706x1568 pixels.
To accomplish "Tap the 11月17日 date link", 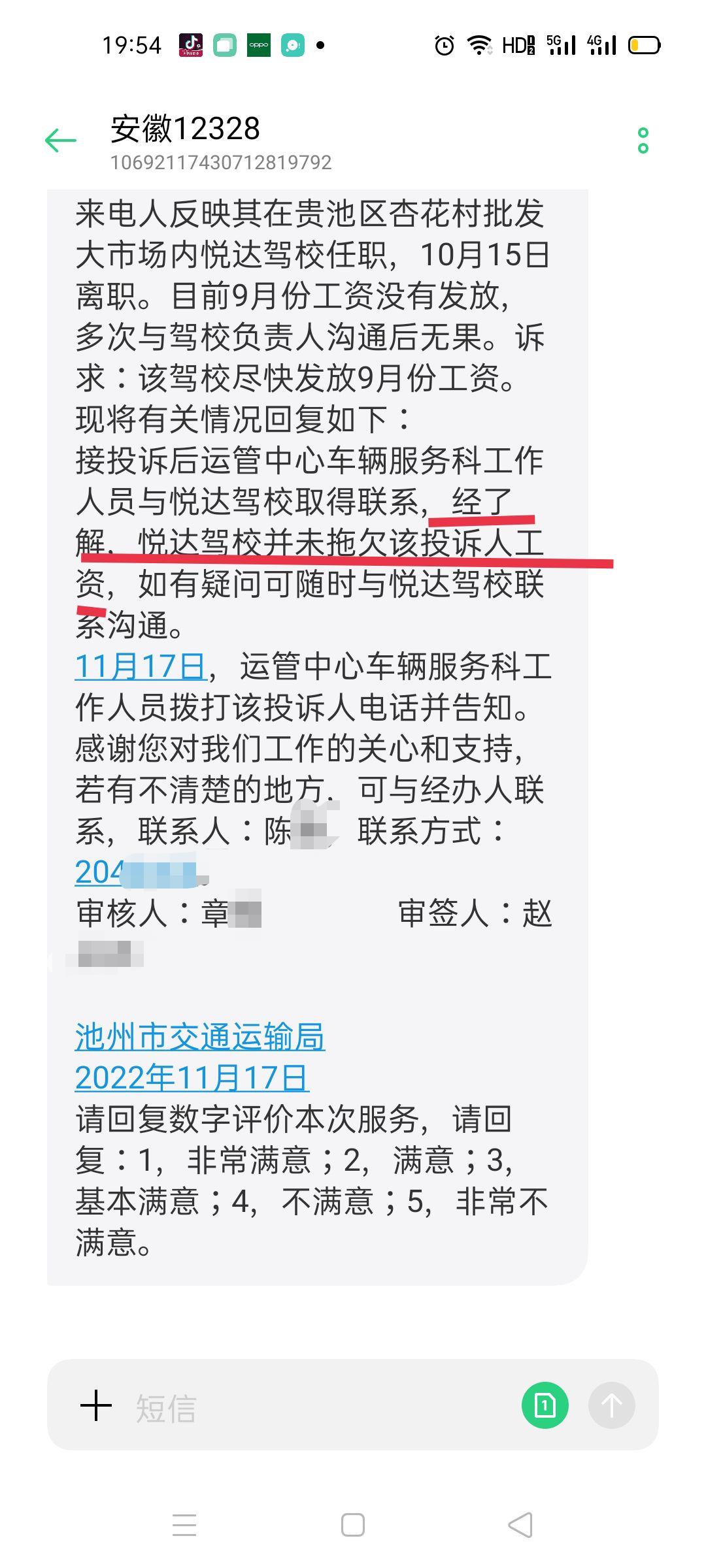I will 141,666.
